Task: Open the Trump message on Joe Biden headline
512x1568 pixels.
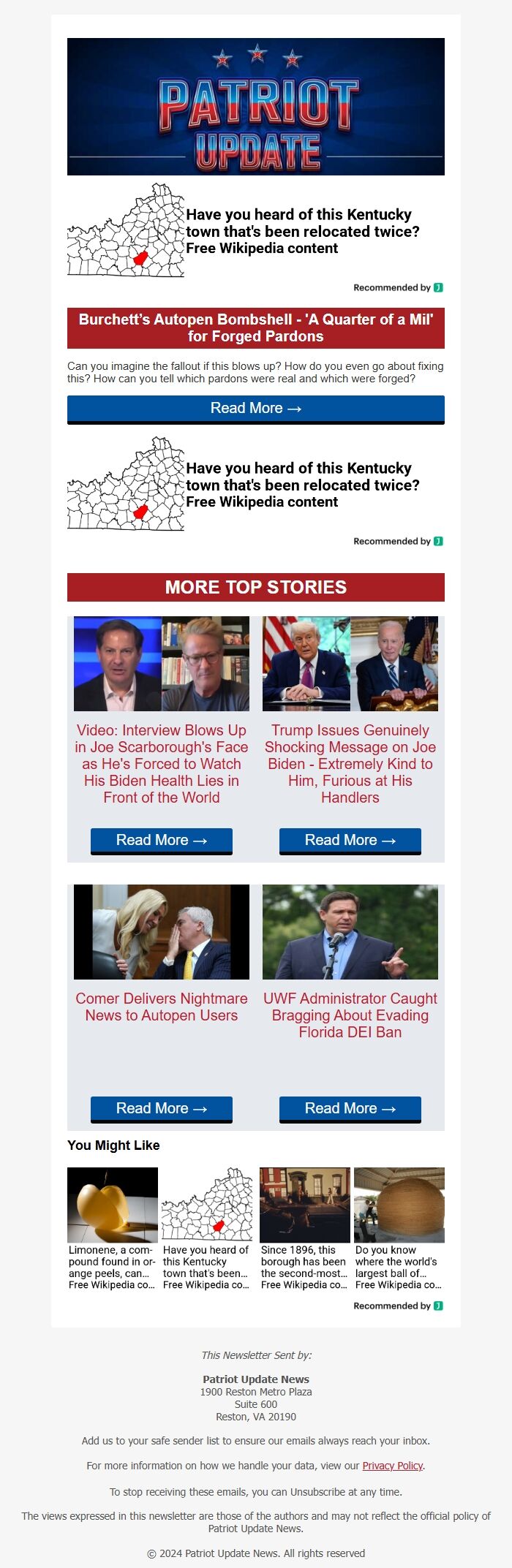Action: coord(350,763)
